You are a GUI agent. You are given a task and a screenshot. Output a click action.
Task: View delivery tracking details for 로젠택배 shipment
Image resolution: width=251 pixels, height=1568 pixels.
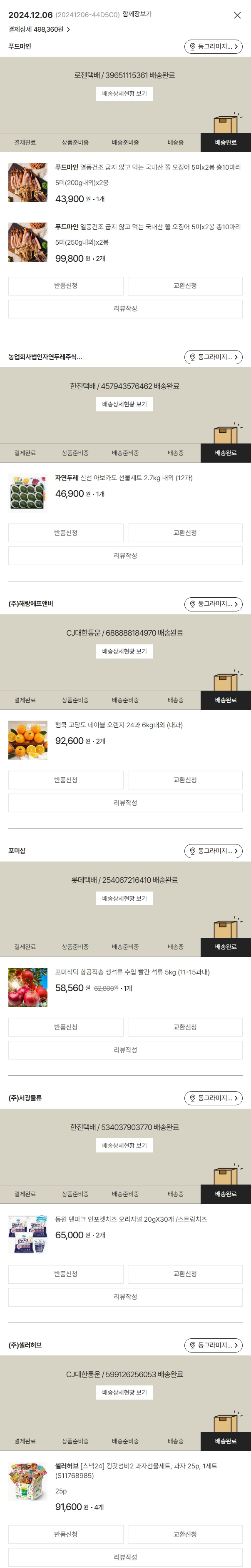(x=124, y=94)
